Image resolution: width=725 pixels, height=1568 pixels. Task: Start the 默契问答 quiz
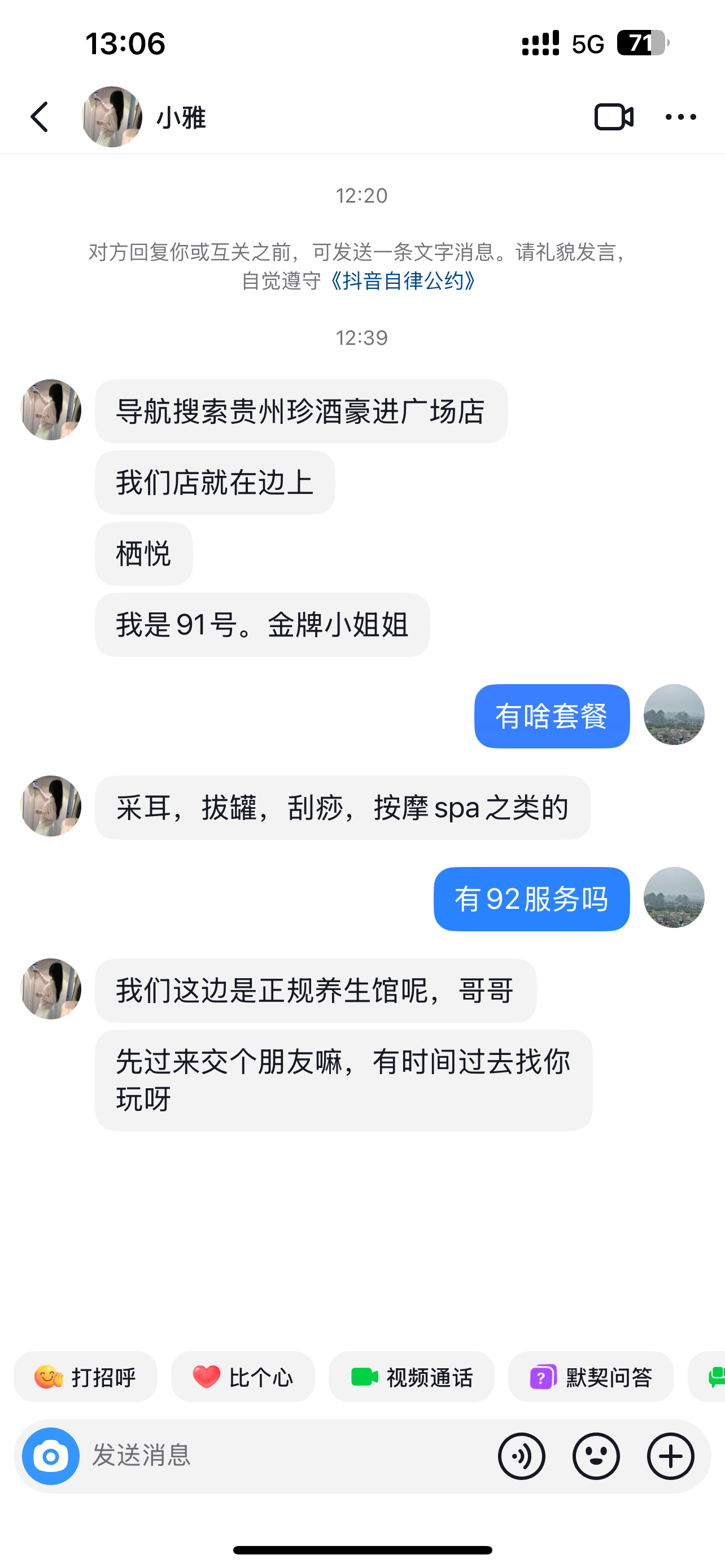tap(591, 1377)
